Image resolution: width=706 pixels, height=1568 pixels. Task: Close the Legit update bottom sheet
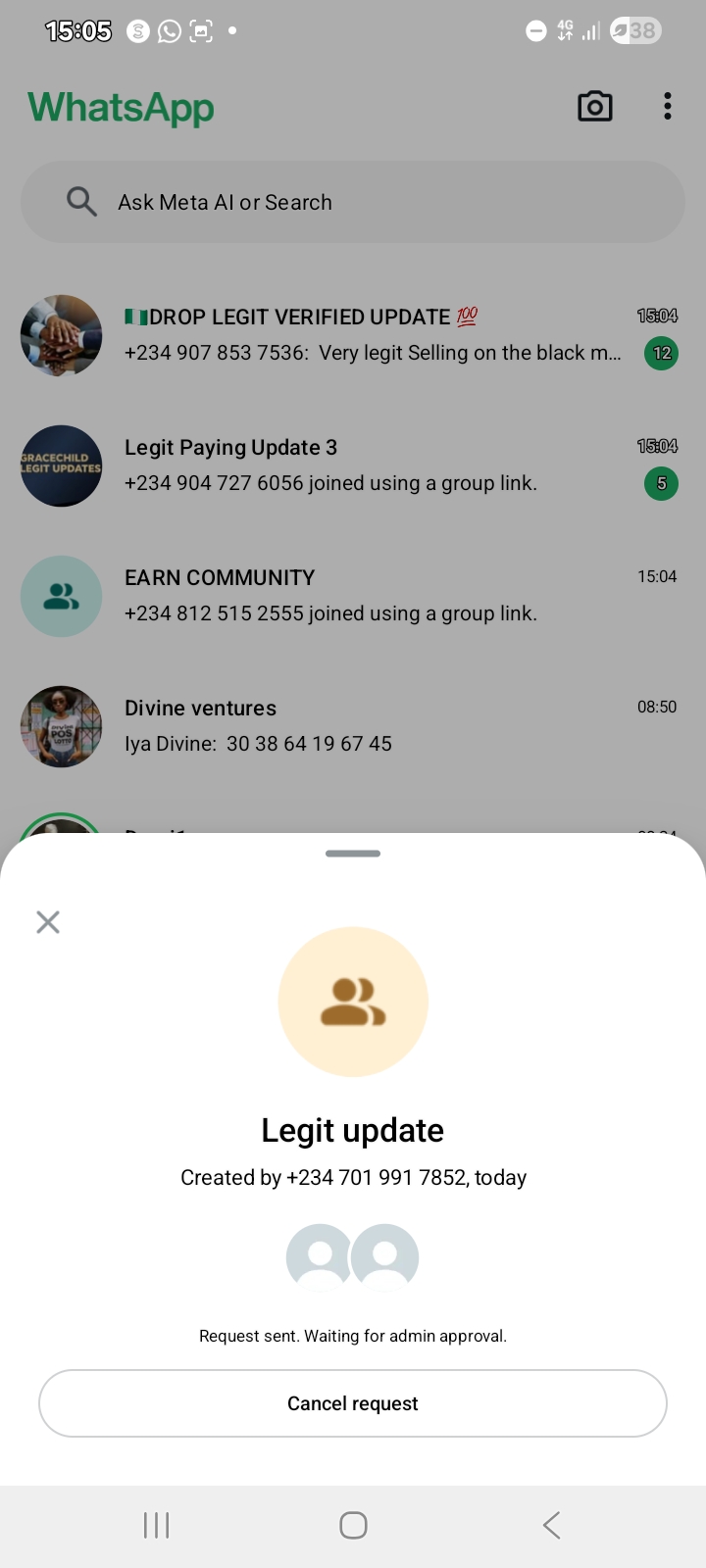(x=48, y=922)
